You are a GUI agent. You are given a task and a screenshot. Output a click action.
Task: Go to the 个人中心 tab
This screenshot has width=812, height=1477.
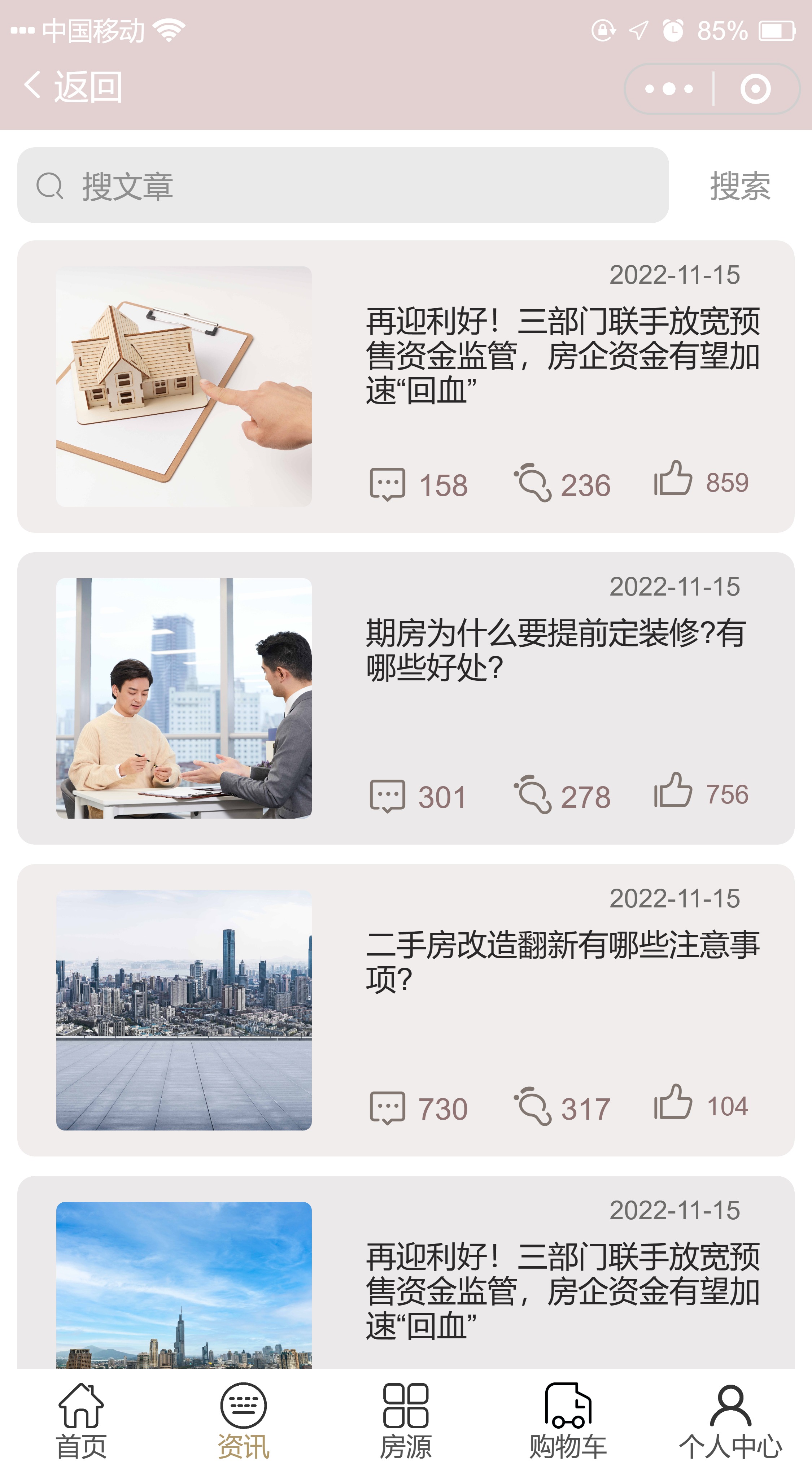pos(730,1421)
